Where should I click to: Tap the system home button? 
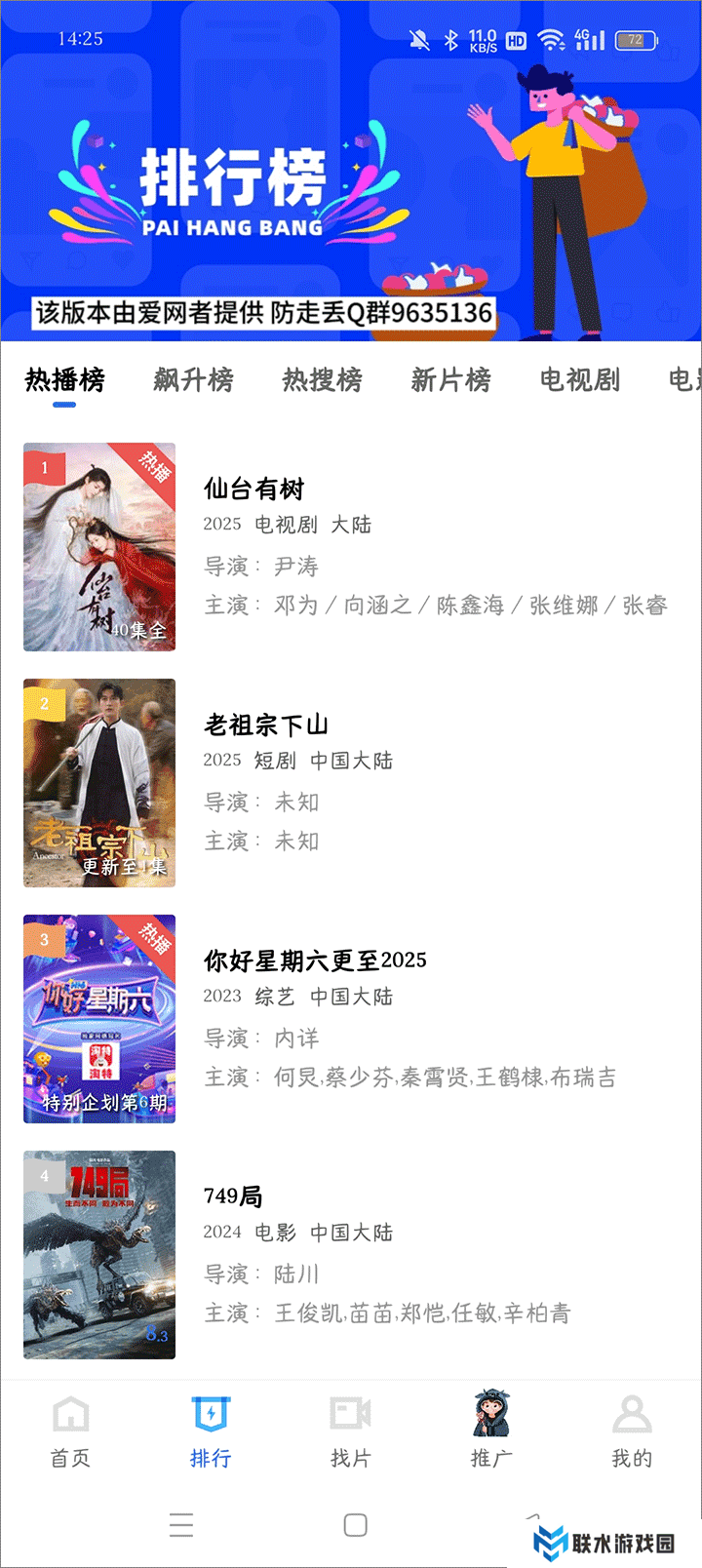[356, 1525]
